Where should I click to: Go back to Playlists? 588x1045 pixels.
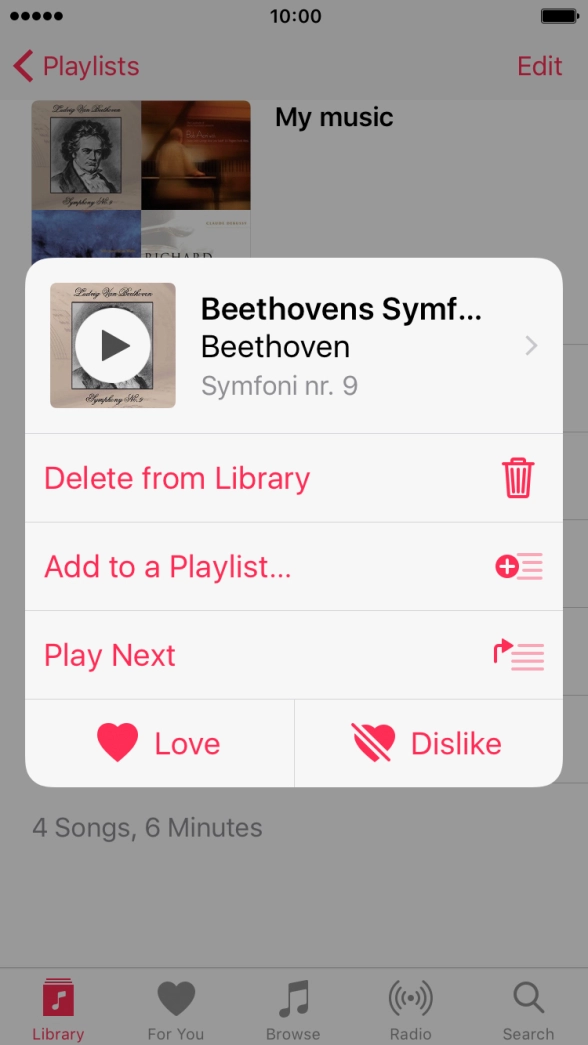click(x=76, y=66)
